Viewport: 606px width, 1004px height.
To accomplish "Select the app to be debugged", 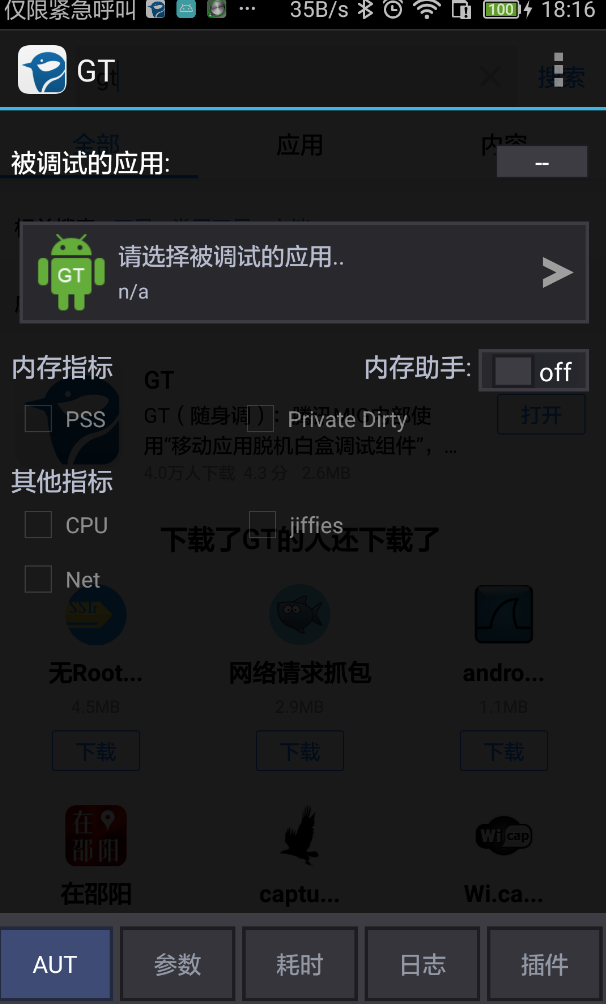I will click(x=304, y=272).
